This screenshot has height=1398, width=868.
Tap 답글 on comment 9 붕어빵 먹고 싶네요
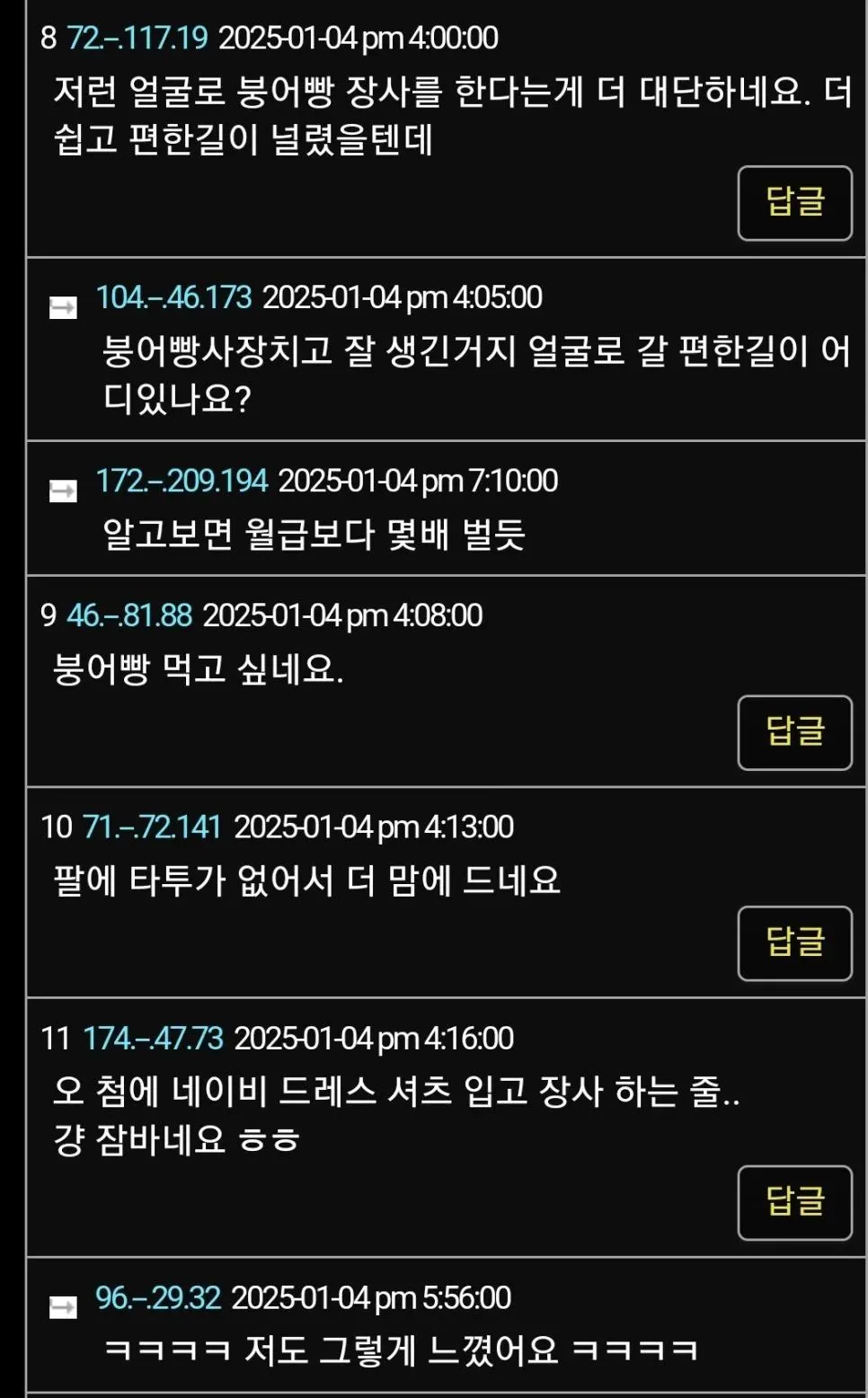coord(794,732)
